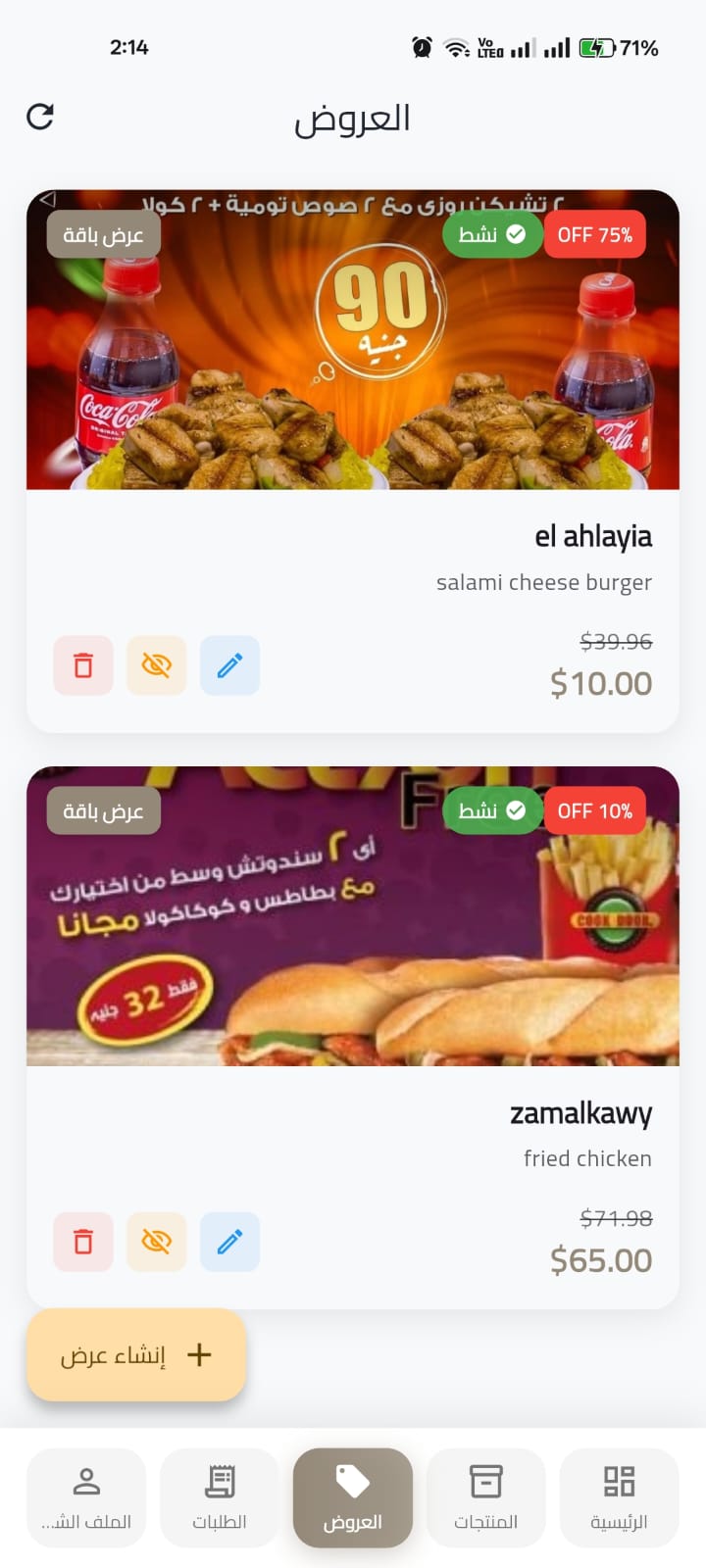Tap the نشط active status badge on el ahlayia
Screen dimensions: 706x1568
[491, 234]
